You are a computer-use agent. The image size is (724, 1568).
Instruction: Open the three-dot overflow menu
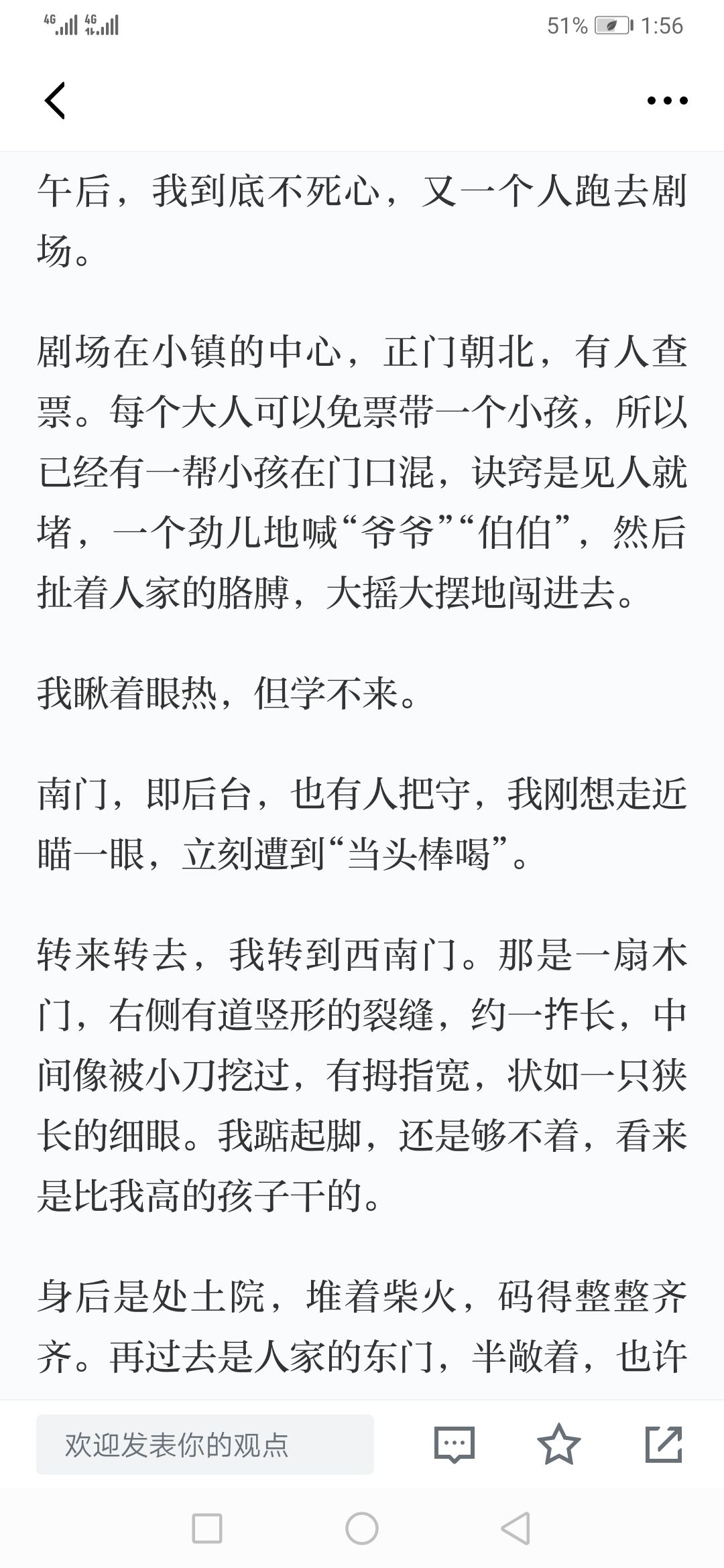[x=667, y=101]
